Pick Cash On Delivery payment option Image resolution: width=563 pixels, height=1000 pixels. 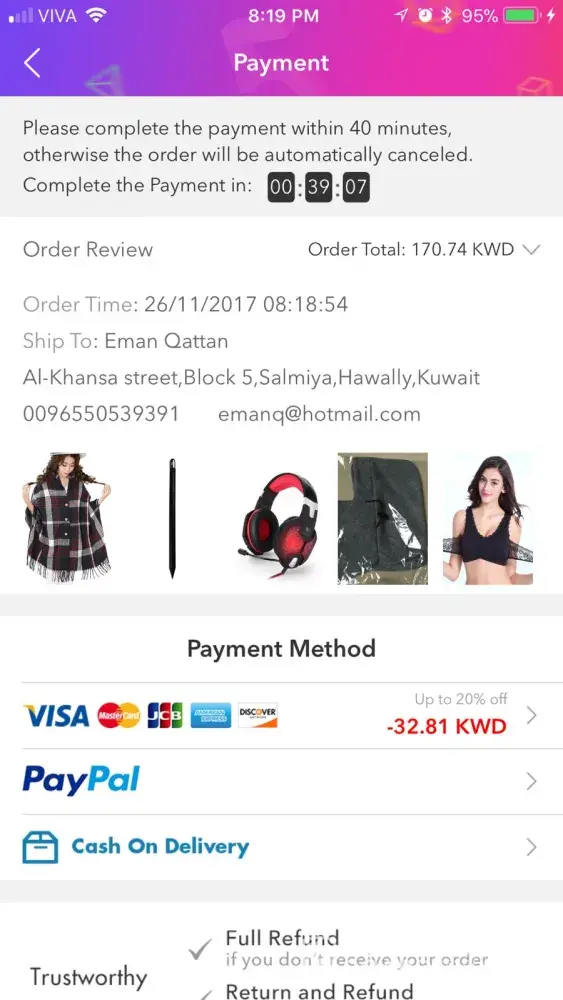(x=281, y=847)
